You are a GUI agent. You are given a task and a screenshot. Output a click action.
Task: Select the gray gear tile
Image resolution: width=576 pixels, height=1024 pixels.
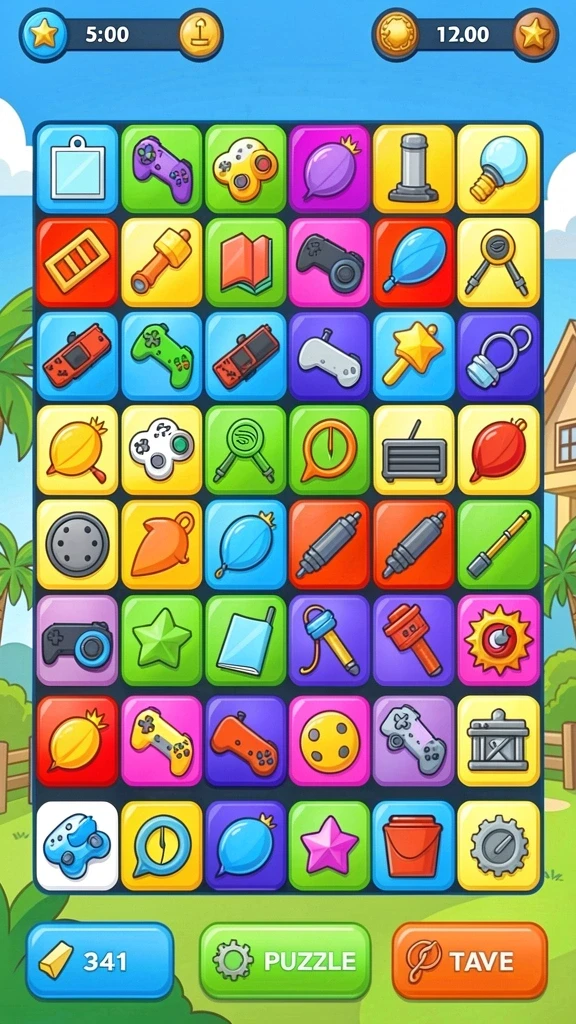click(499, 846)
